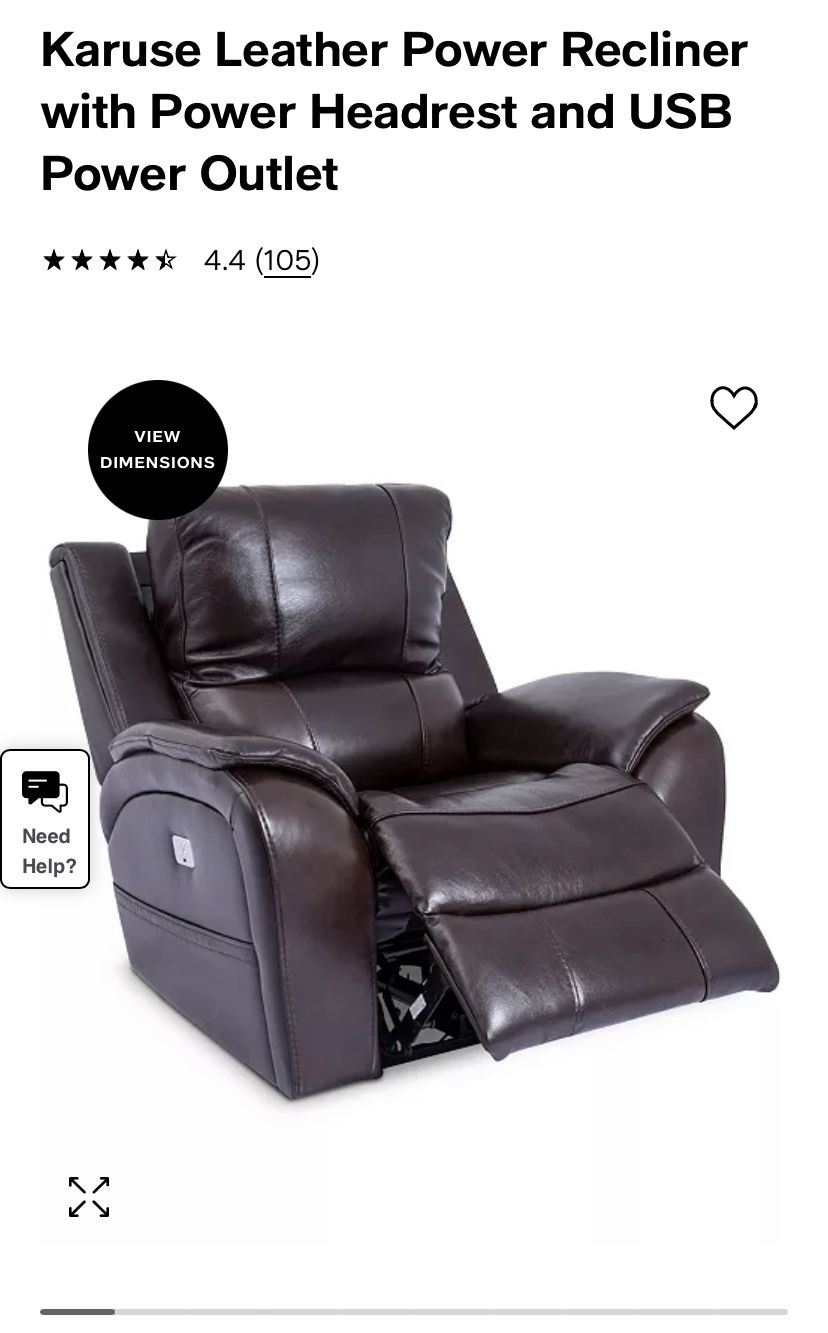Open the Need Help chat widget
The width and height of the screenshot is (828, 1333).
click(45, 819)
